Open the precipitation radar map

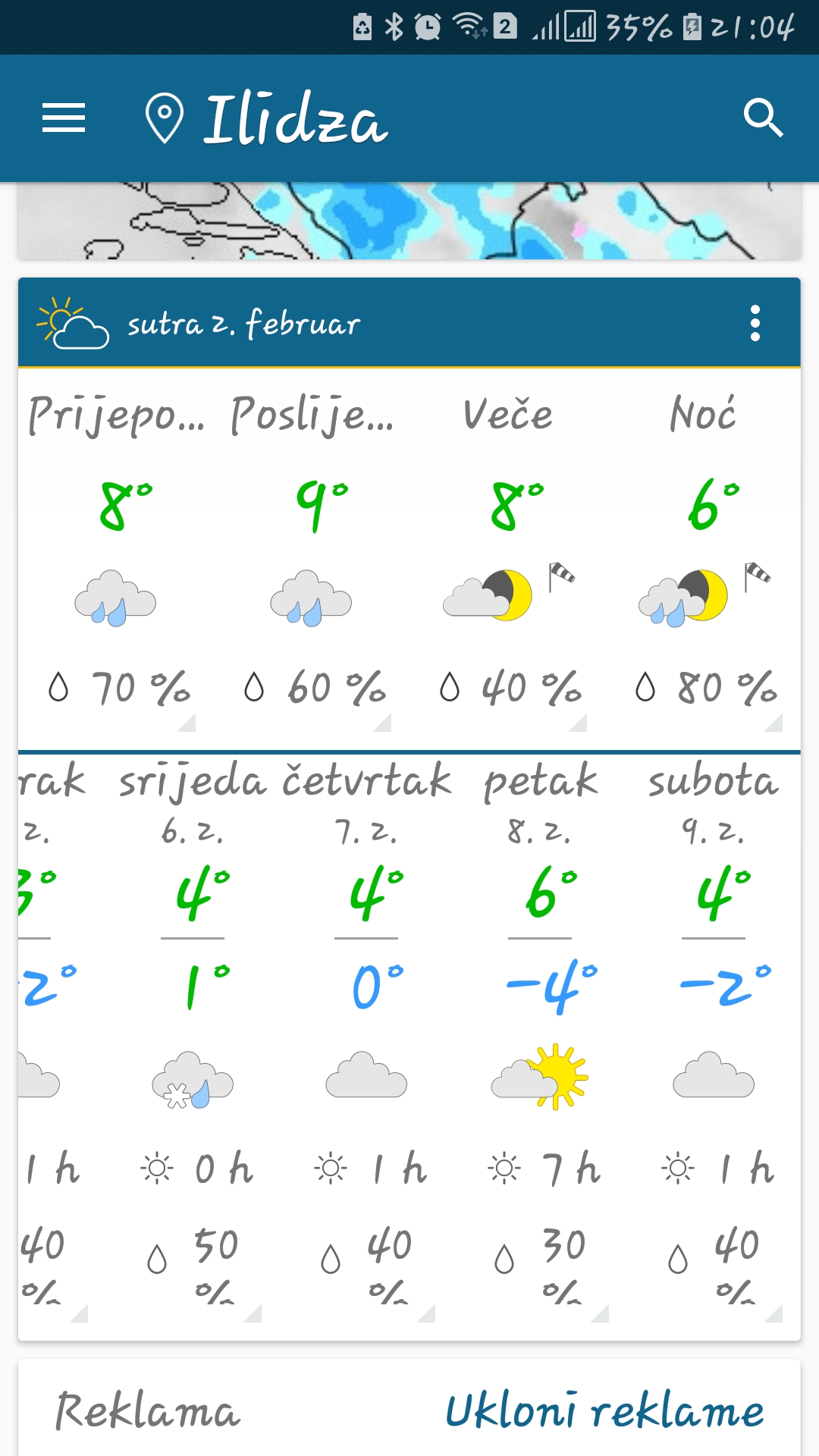tap(409, 221)
